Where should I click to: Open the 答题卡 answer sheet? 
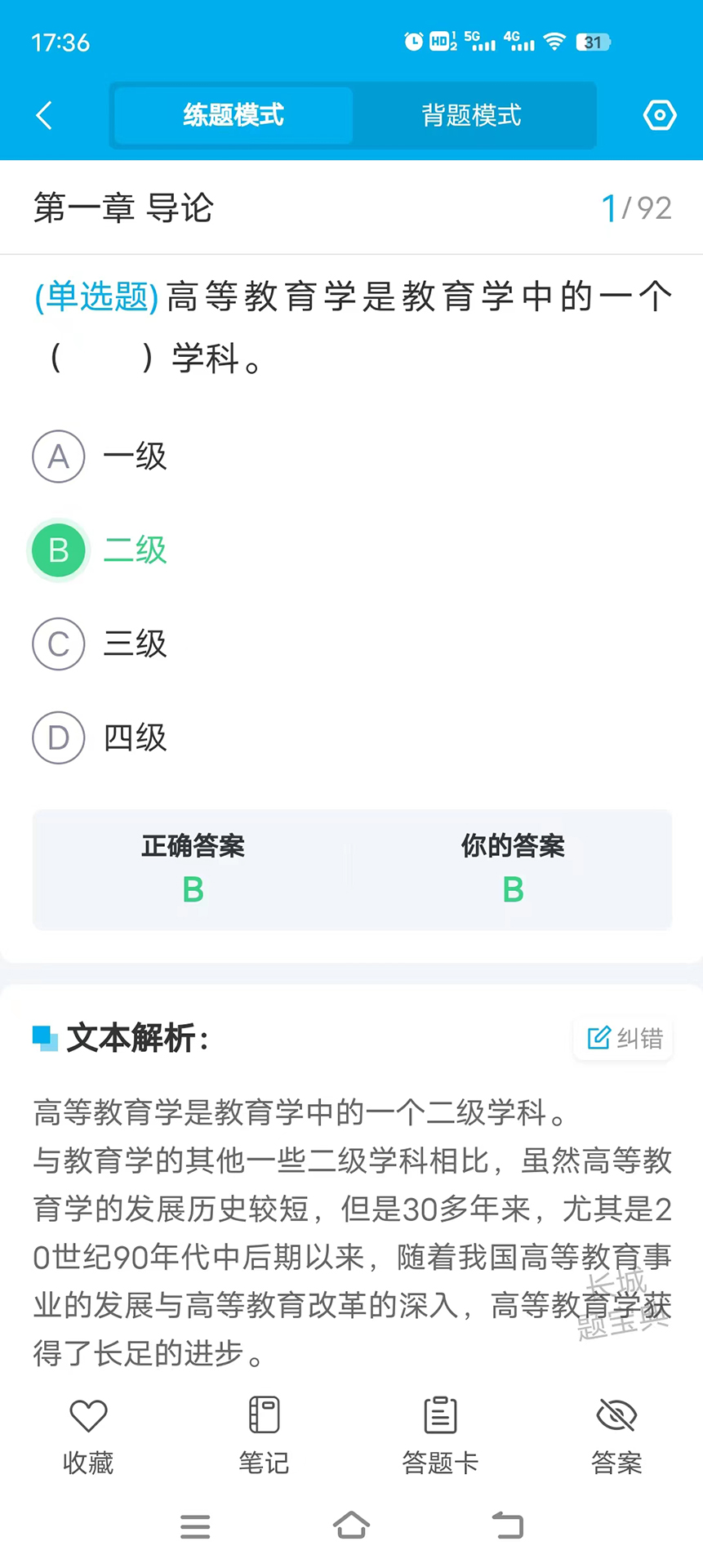[440, 1436]
